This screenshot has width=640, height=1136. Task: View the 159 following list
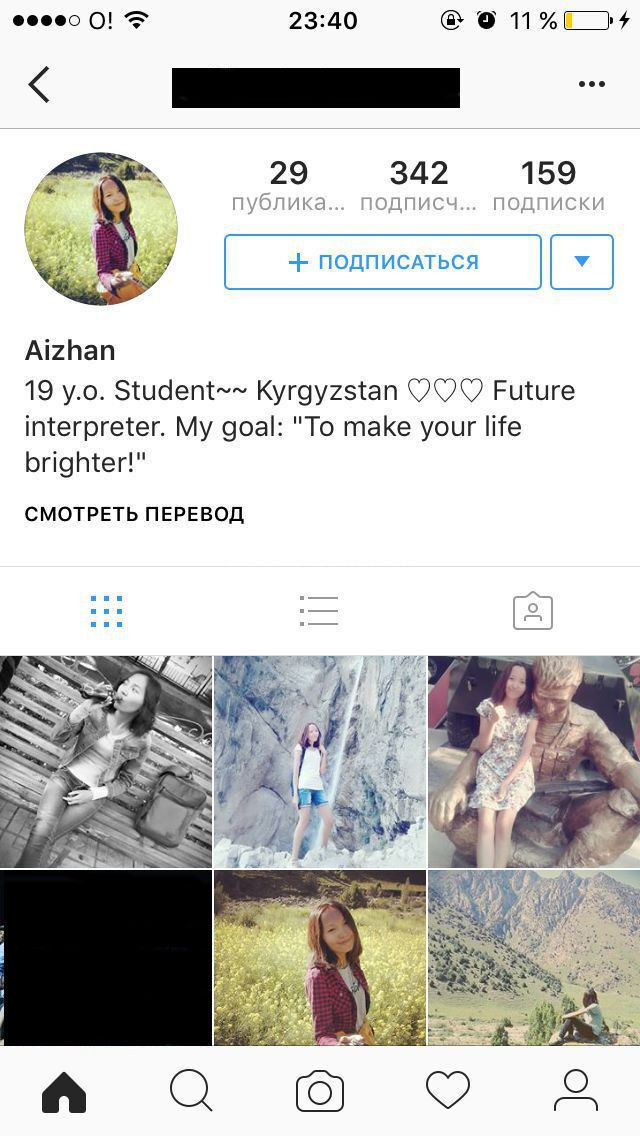(548, 186)
